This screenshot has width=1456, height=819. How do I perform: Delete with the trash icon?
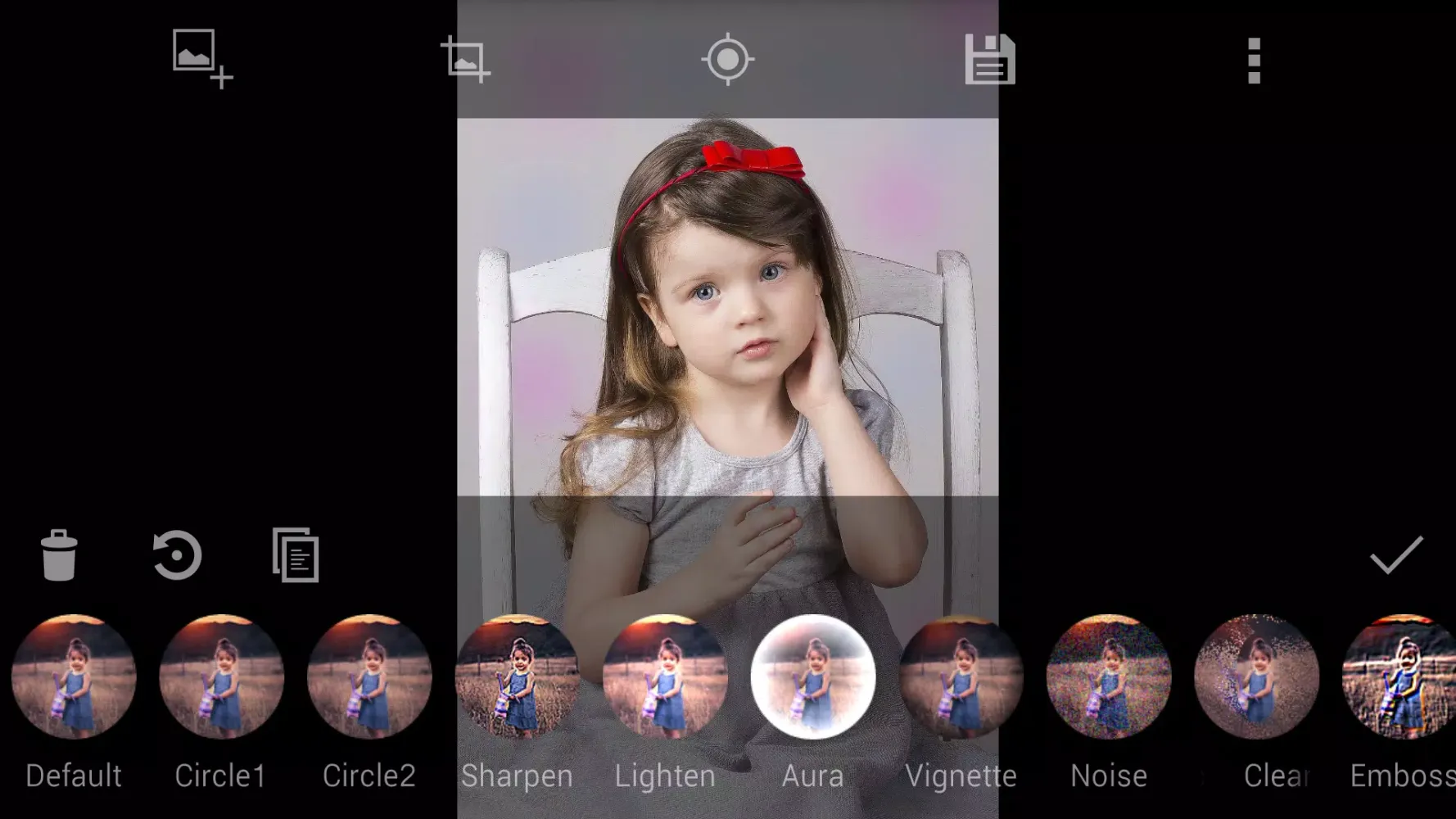[x=59, y=555]
